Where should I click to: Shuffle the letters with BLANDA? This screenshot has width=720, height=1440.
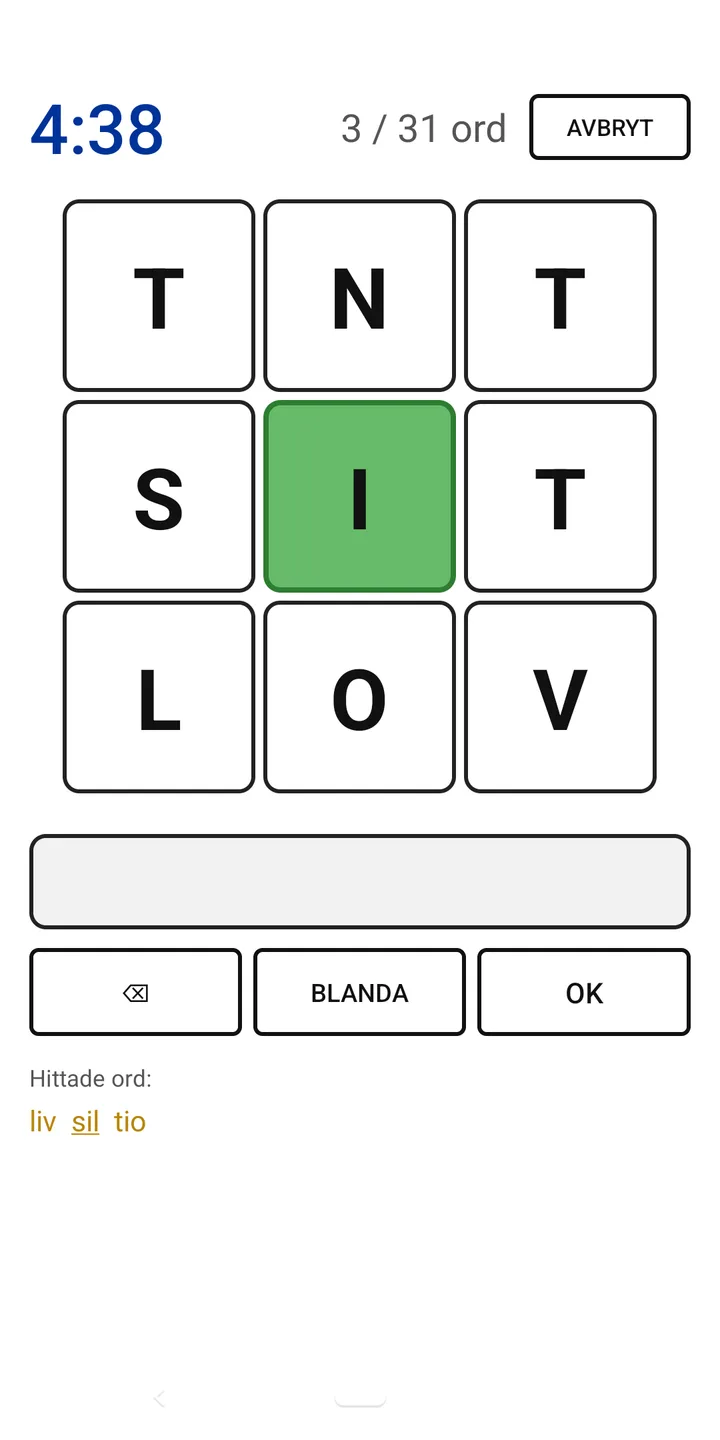(360, 992)
